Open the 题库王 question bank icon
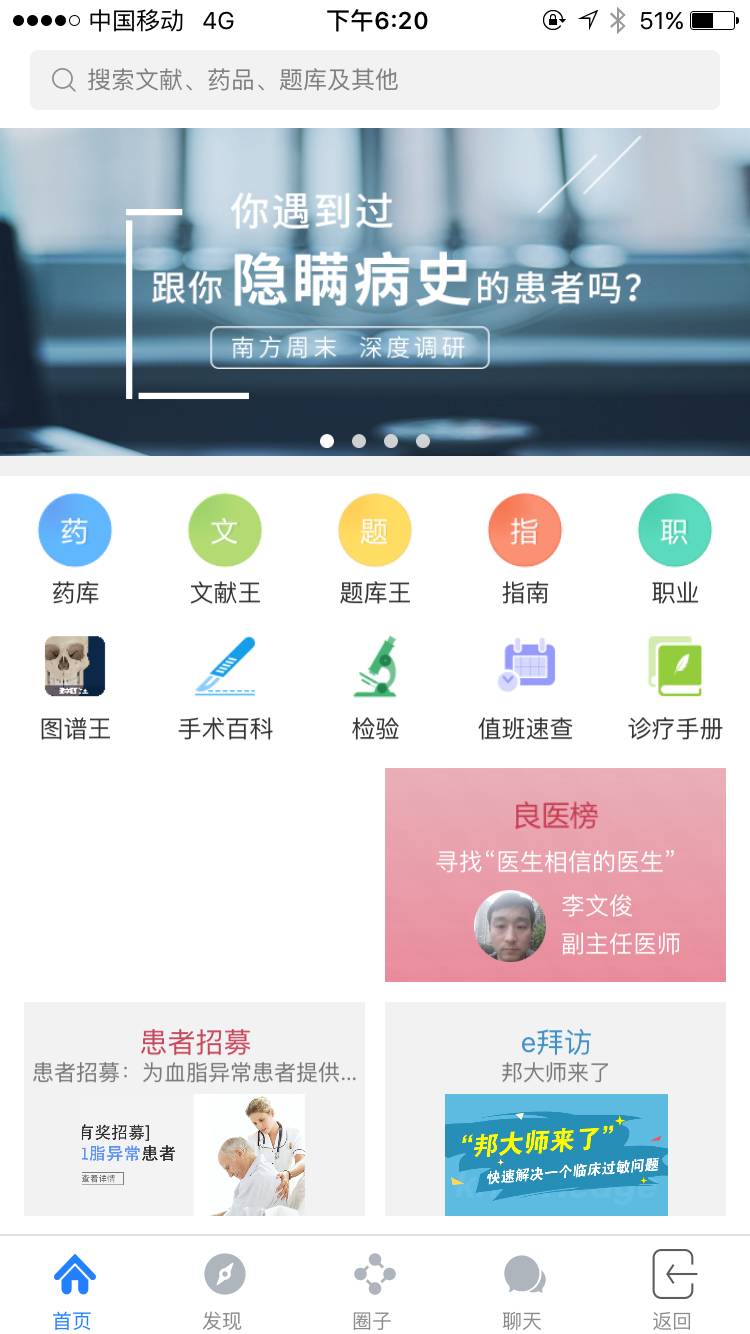 [x=374, y=530]
